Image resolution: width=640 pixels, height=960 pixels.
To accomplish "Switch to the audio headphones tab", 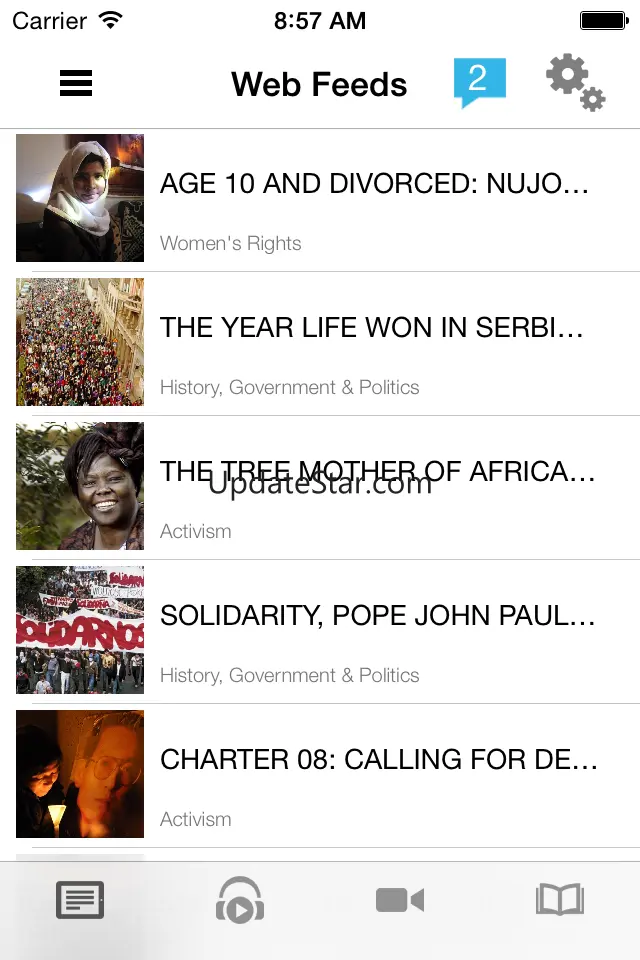I will pos(240,902).
